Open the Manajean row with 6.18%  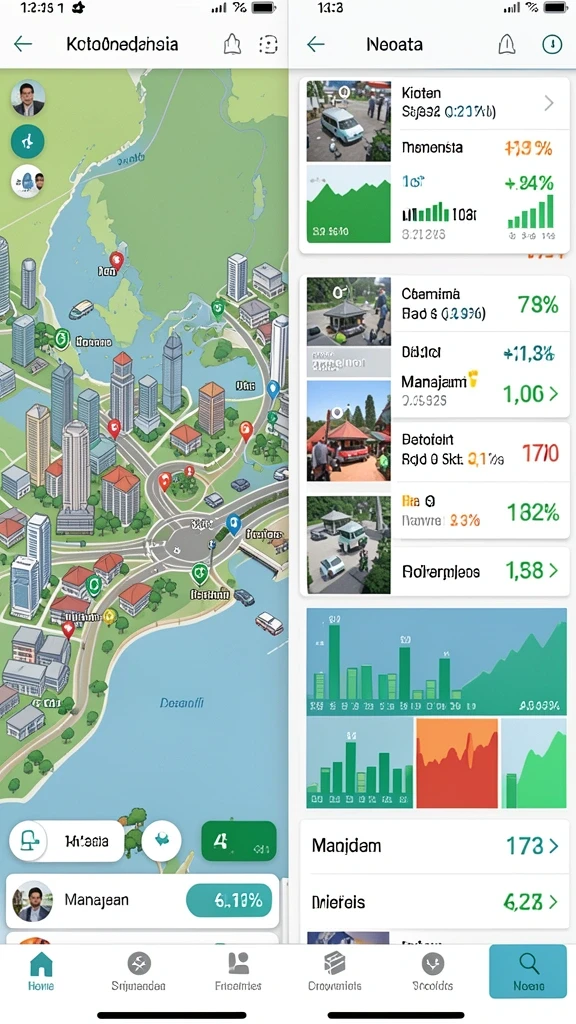[x=142, y=901]
